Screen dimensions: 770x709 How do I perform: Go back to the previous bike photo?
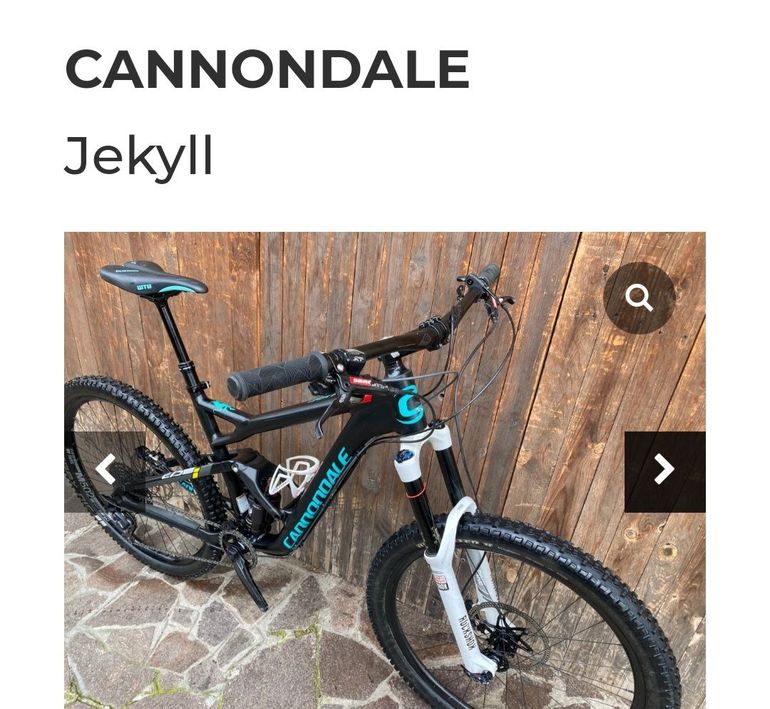105,471
